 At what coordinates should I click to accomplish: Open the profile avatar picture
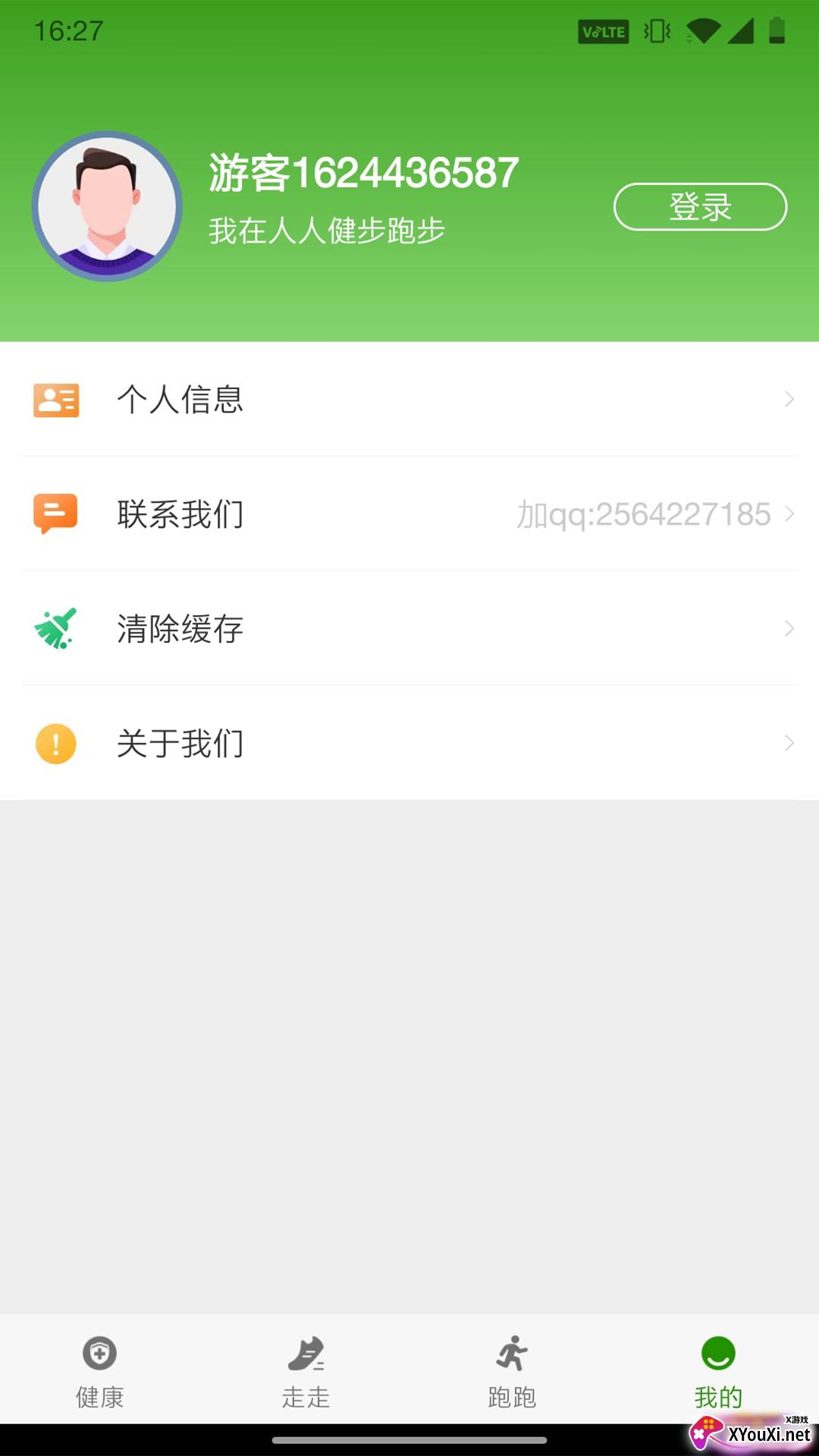107,206
